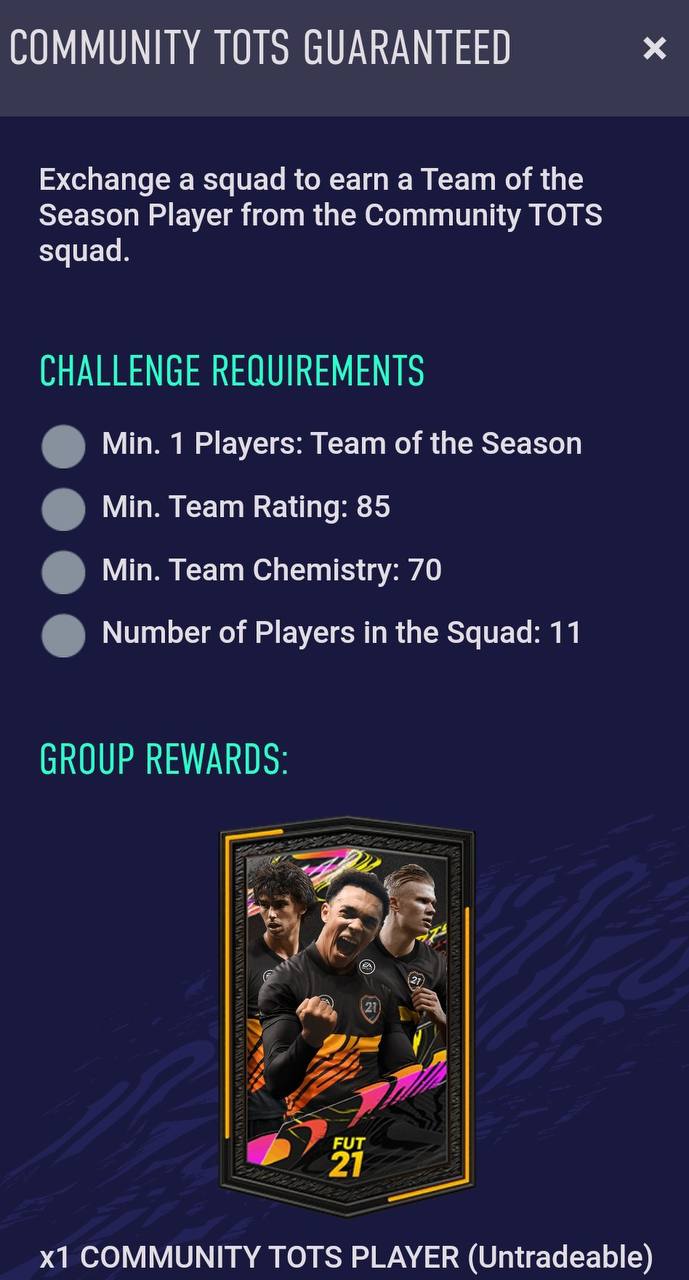
Task: Close the Community TOTS Guaranteed dialog
Action: 654,48
